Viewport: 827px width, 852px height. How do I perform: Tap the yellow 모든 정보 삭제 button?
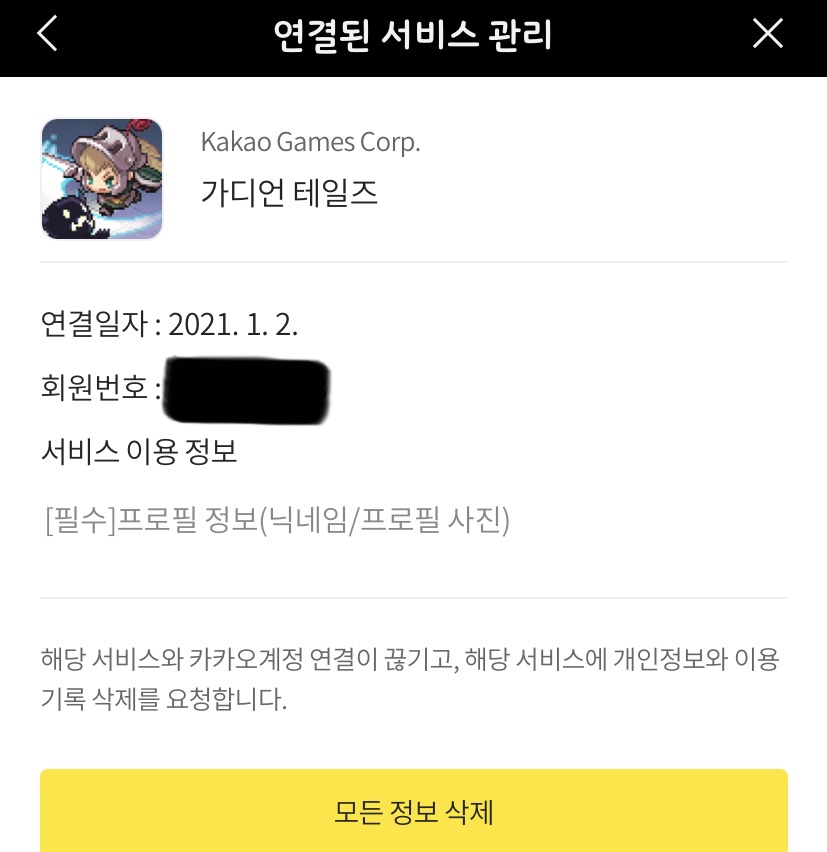[413, 811]
